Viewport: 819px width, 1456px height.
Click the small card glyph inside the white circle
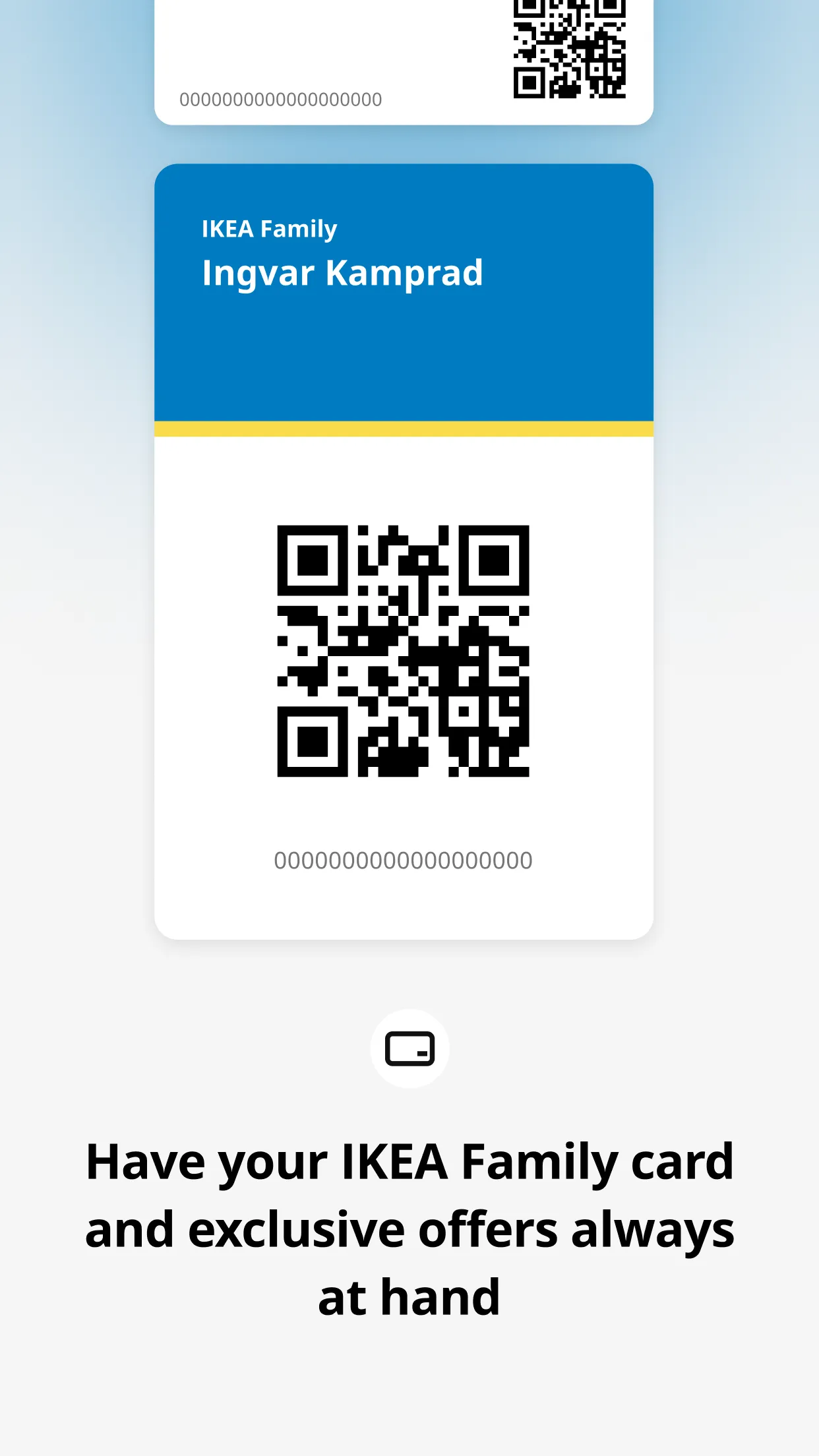pos(409,1048)
